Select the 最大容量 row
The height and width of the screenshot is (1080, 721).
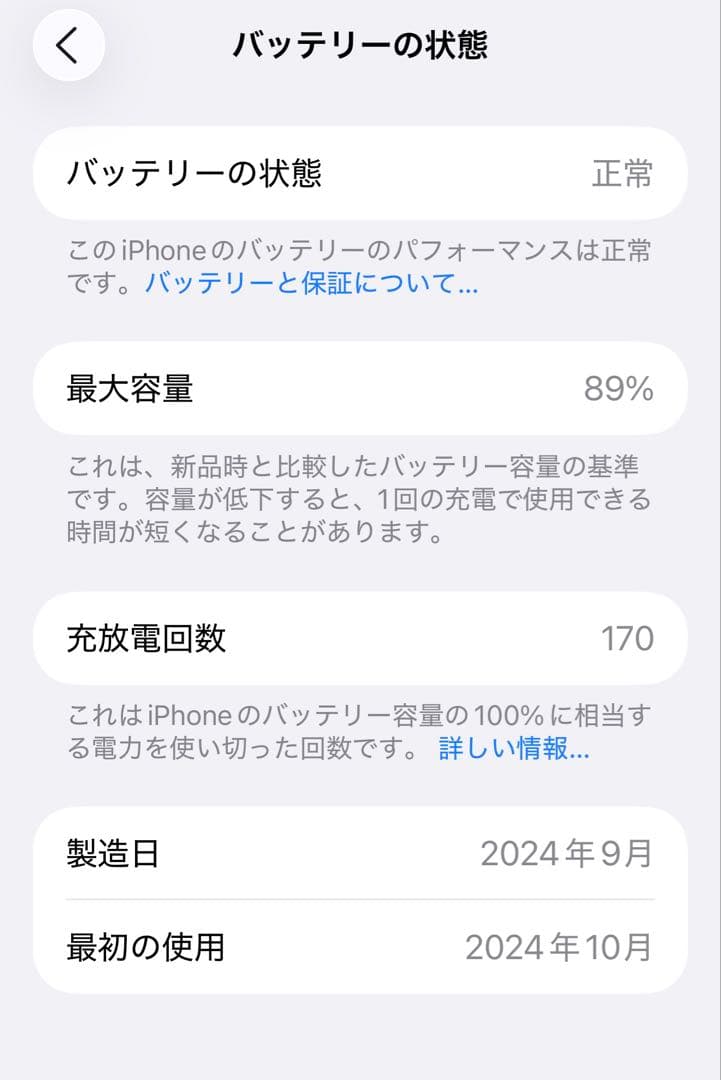click(x=360, y=389)
